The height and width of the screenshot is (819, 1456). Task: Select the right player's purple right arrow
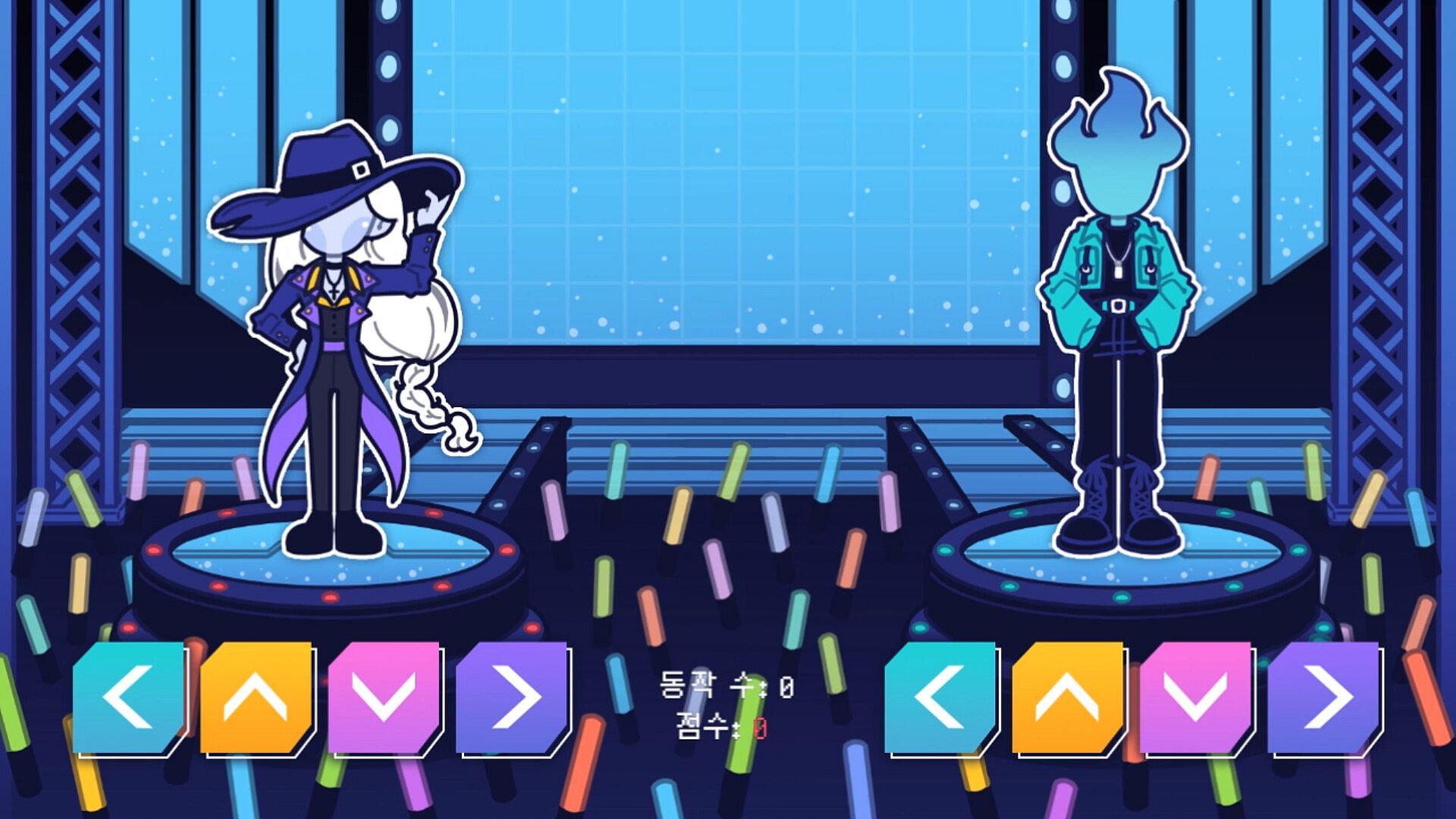pos(1323,698)
